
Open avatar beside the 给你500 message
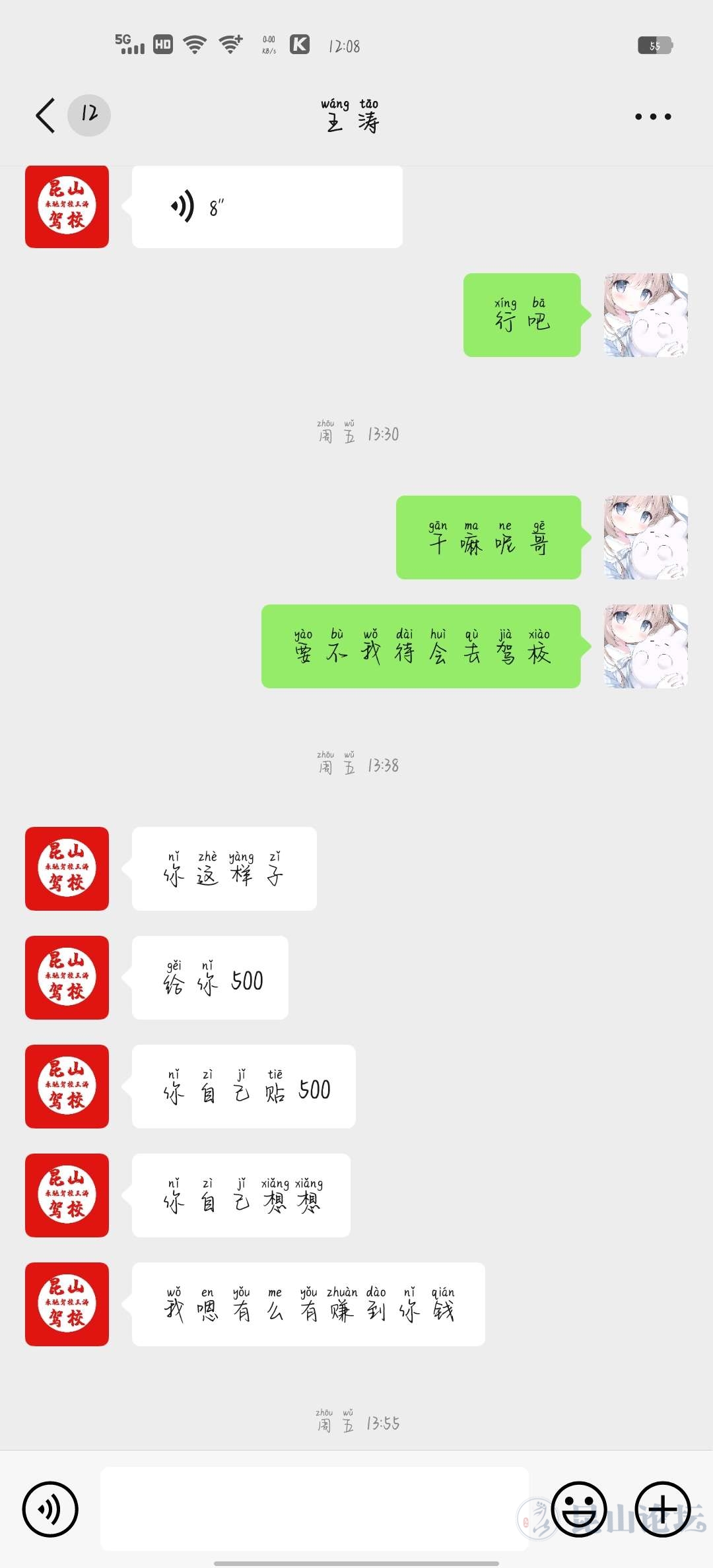point(67,977)
